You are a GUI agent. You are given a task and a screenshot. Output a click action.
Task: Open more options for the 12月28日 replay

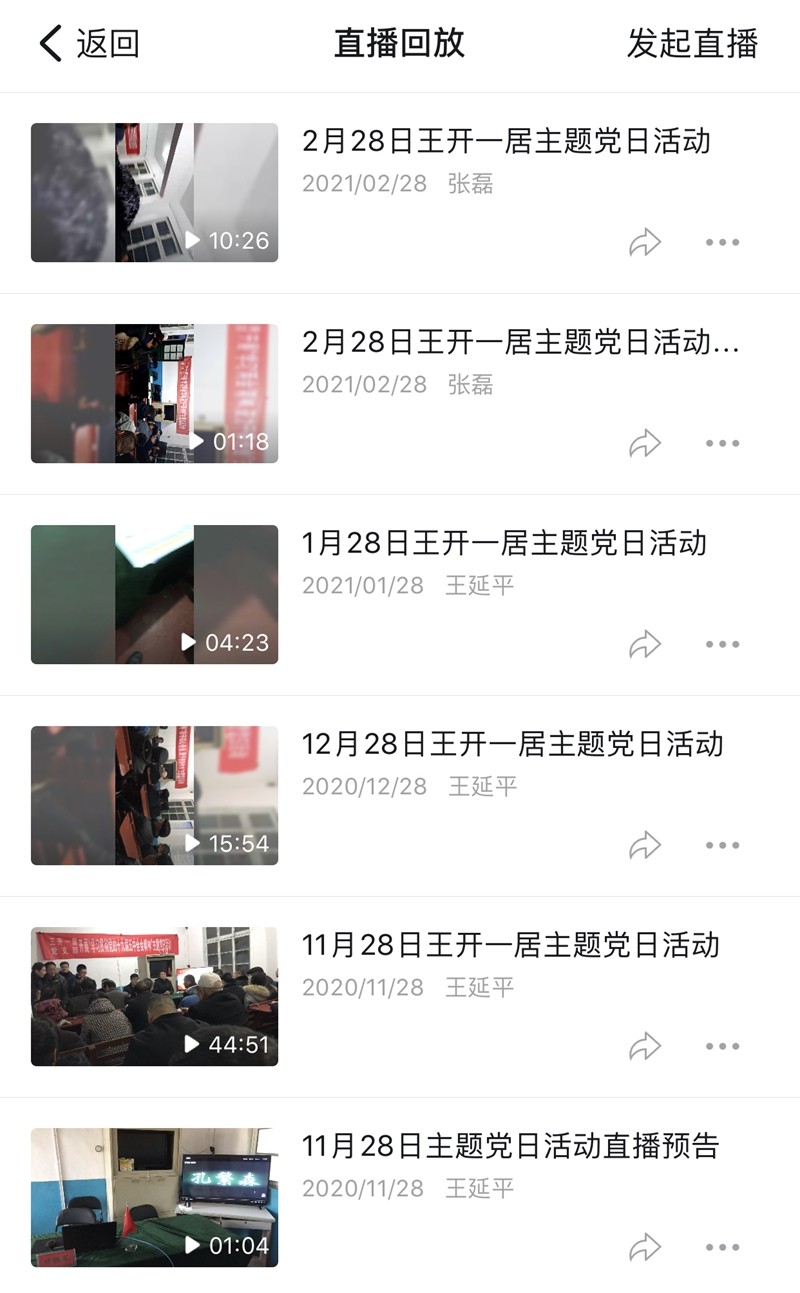click(722, 845)
